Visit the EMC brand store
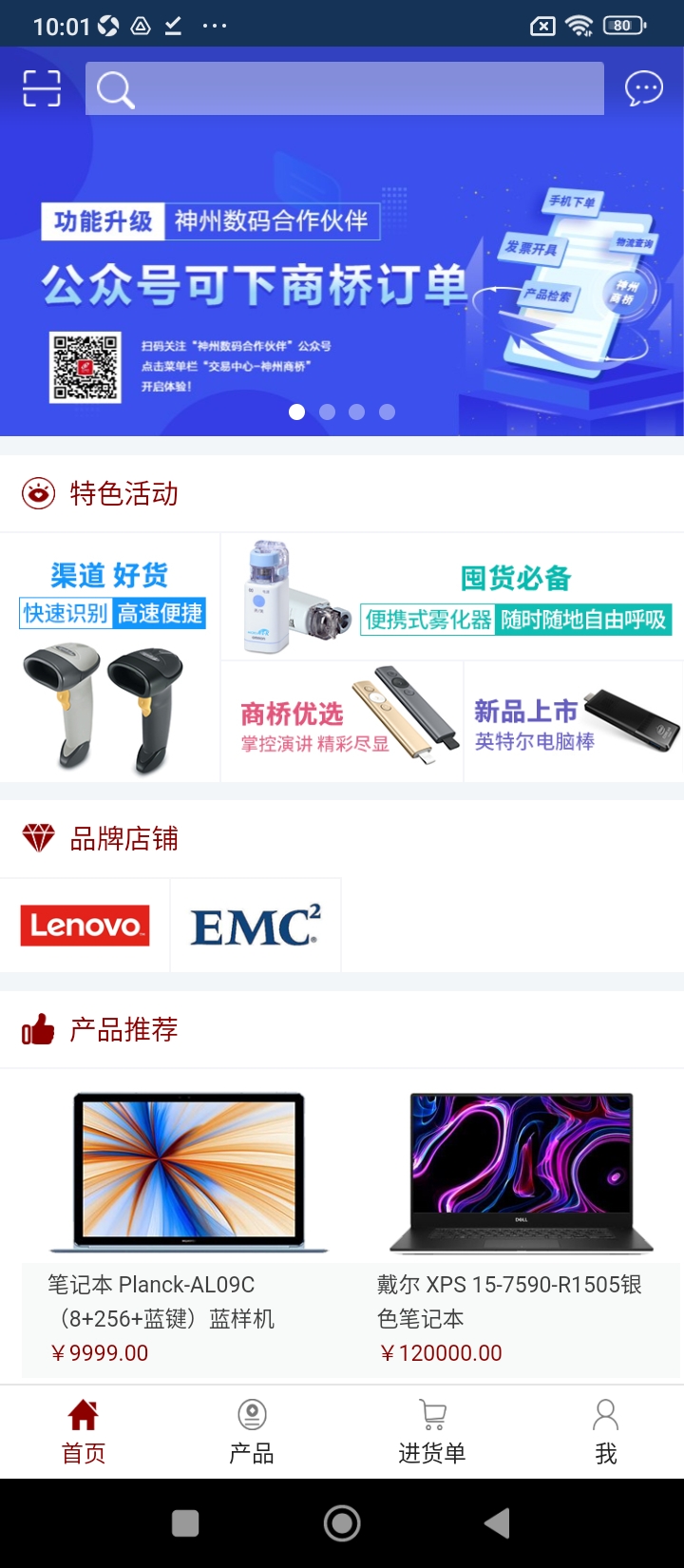The width and height of the screenshot is (684, 1568). pos(256,926)
